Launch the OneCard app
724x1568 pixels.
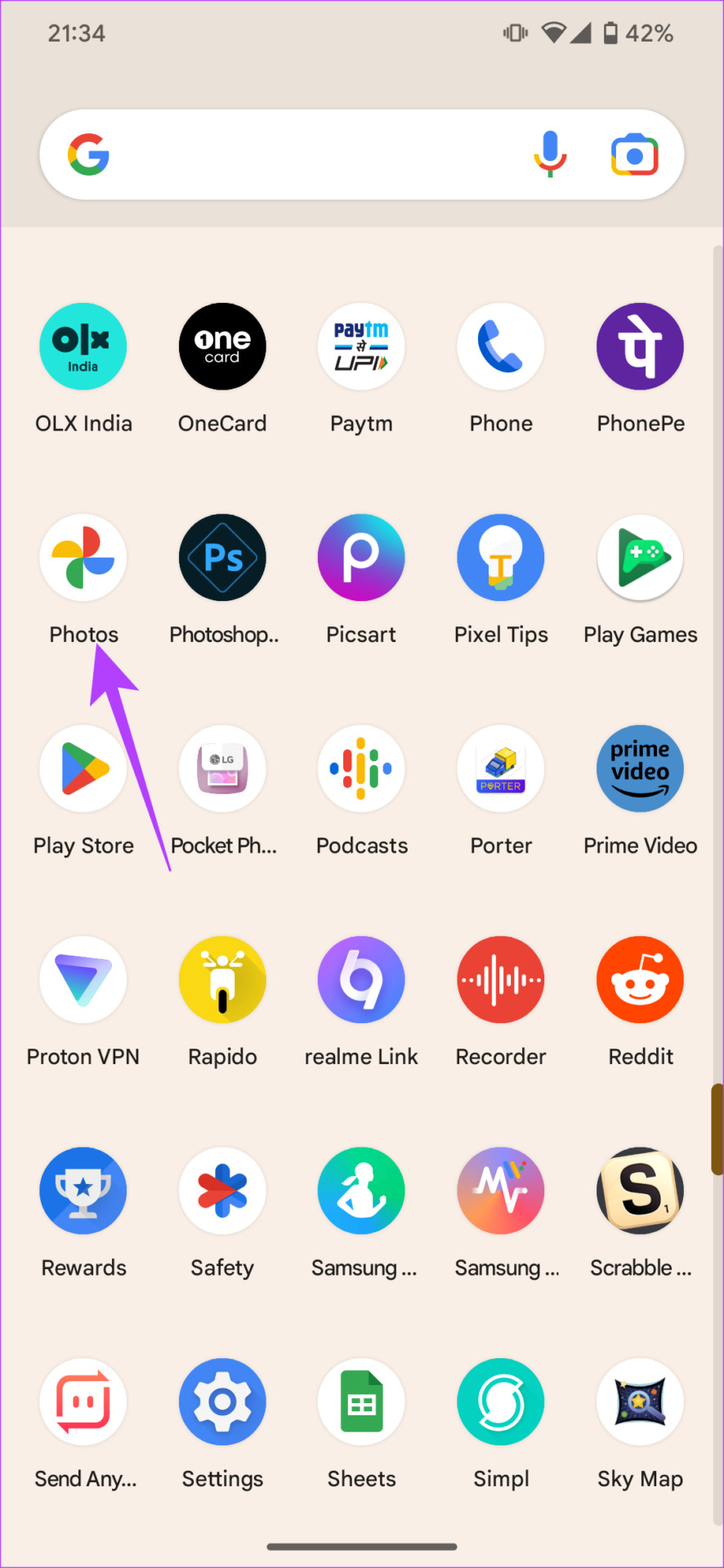pos(222,346)
